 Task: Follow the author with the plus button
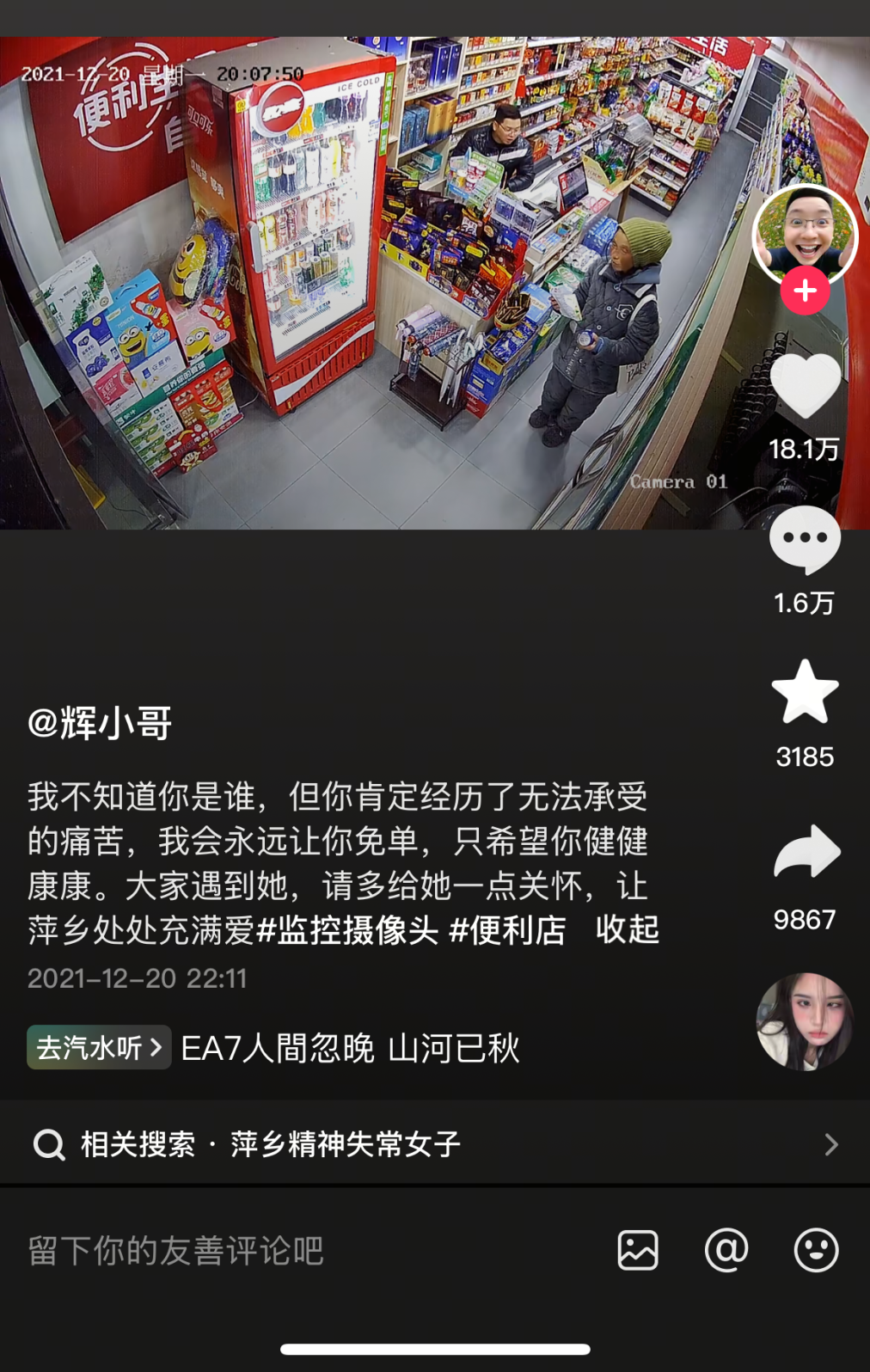805,291
